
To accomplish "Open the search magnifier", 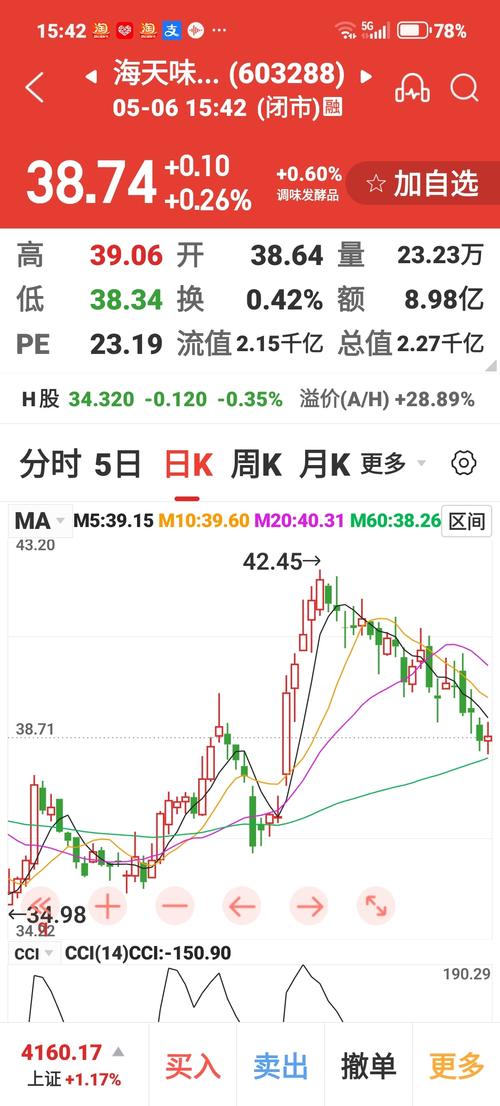I will point(464,89).
